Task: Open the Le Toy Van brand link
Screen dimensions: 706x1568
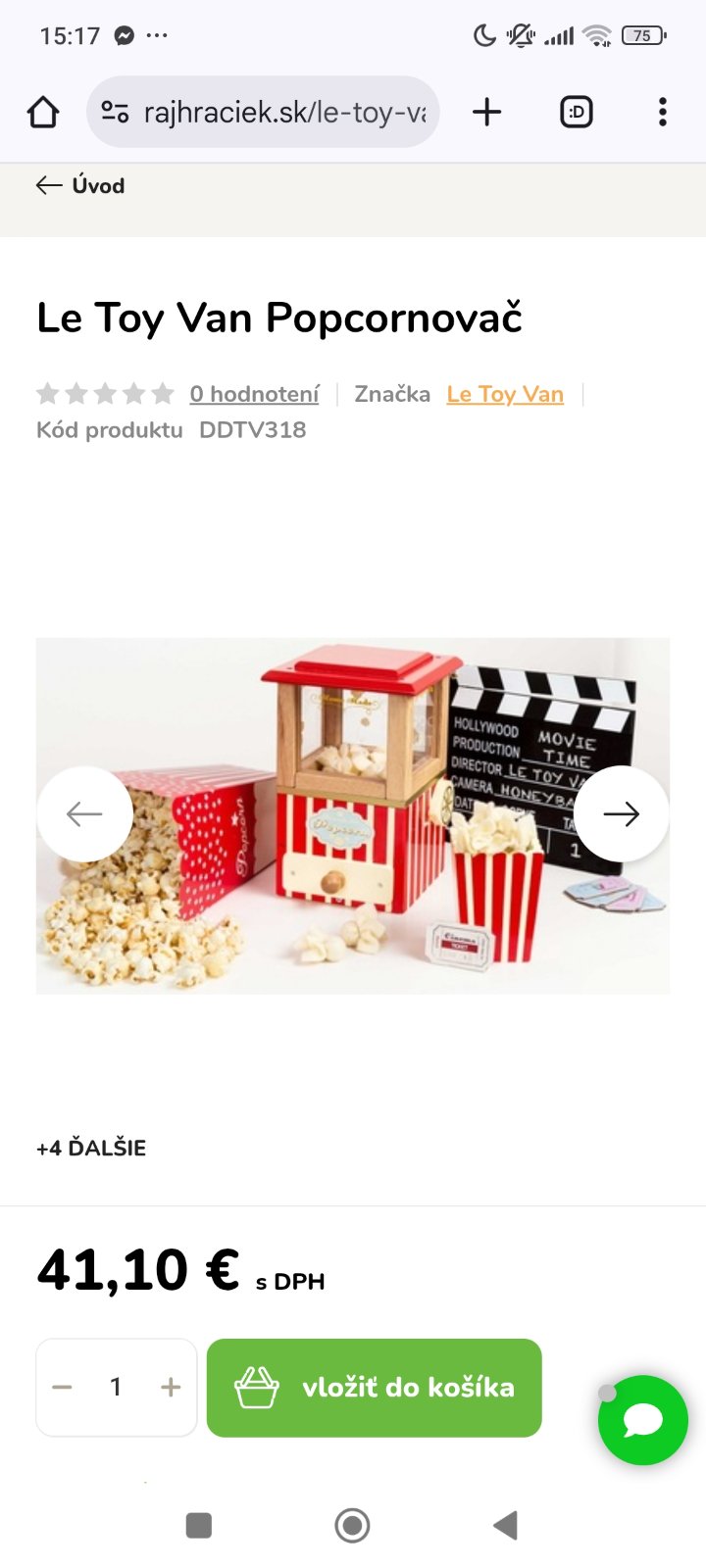Action: point(505,394)
